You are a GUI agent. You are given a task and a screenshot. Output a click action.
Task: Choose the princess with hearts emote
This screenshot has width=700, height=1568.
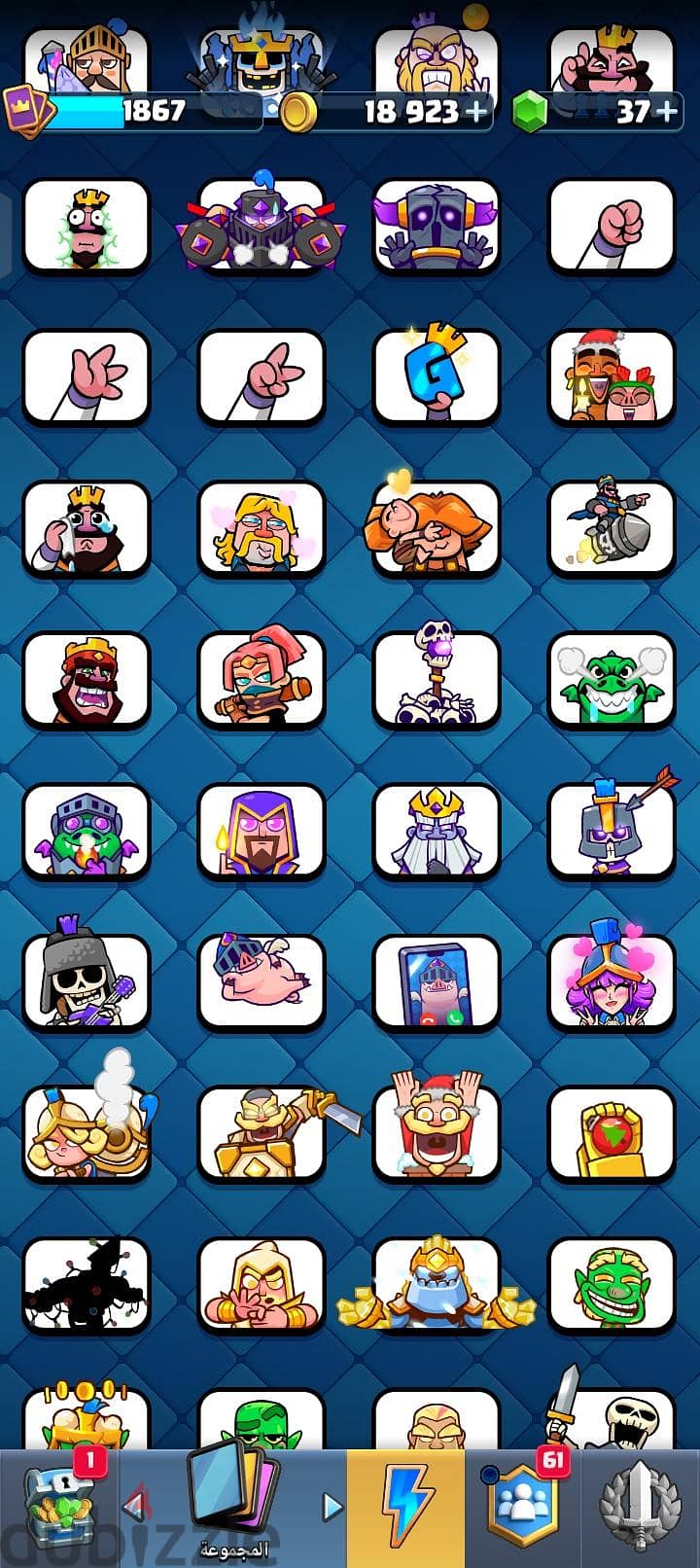point(612,981)
